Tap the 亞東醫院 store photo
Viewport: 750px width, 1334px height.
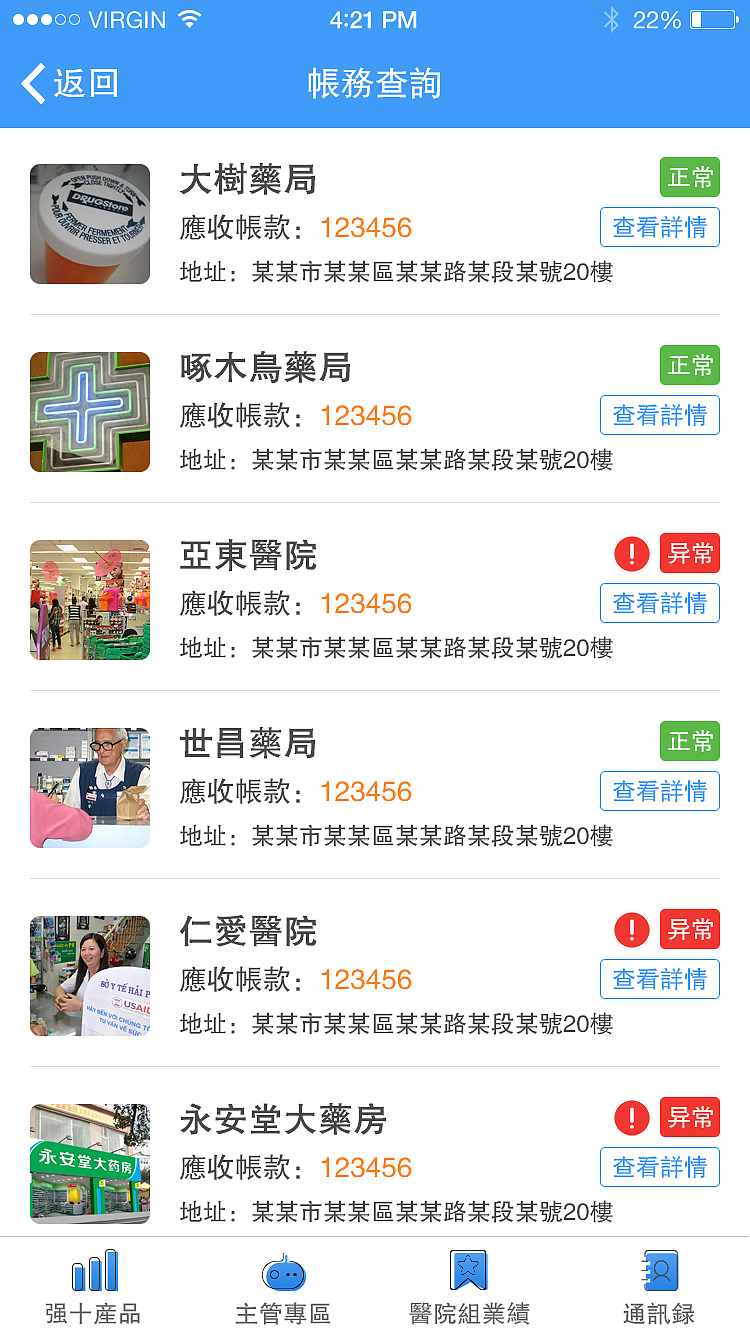[x=90, y=600]
